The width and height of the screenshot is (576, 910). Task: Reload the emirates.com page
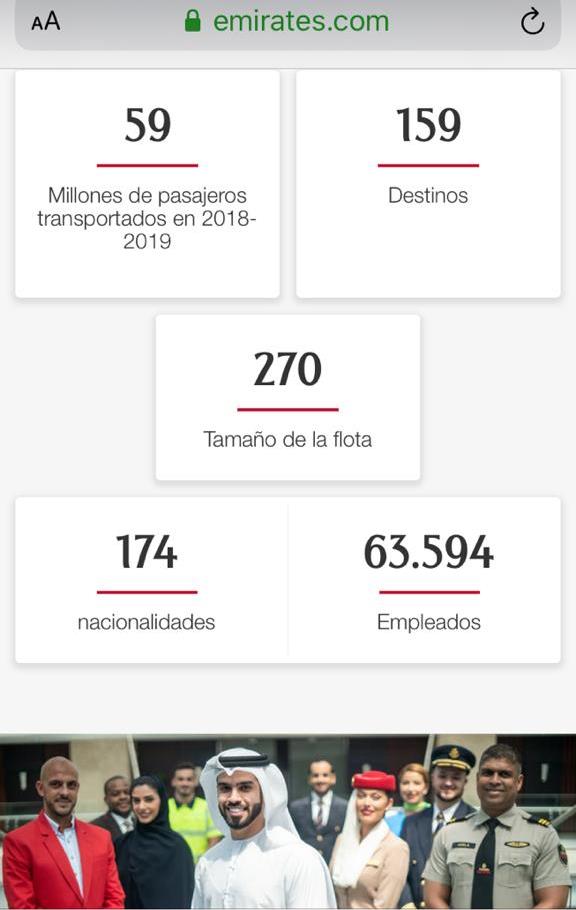532,23
